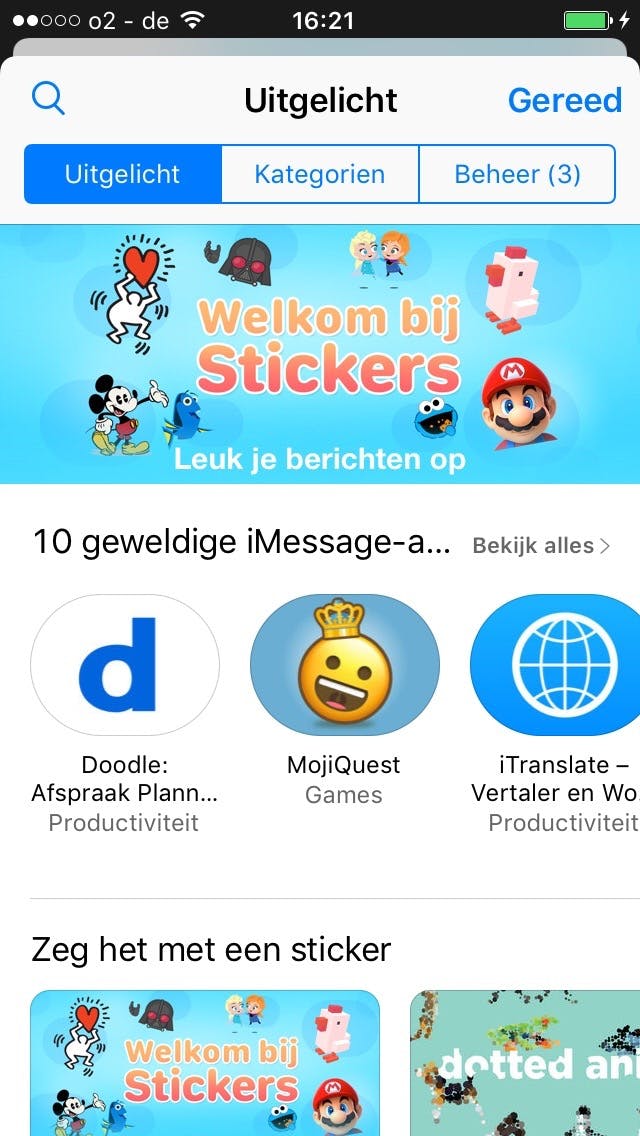The height and width of the screenshot is (1136, 640).
Task: Open the MojiQuest game
Action: 344,665
